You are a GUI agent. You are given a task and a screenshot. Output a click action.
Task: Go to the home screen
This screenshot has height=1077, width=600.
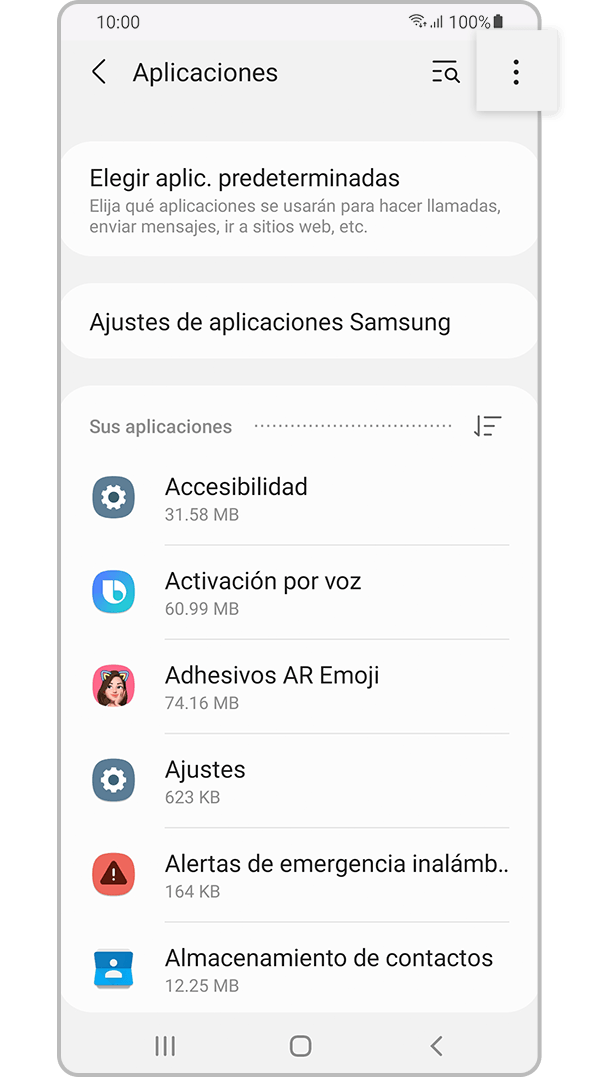point(300,1046)
